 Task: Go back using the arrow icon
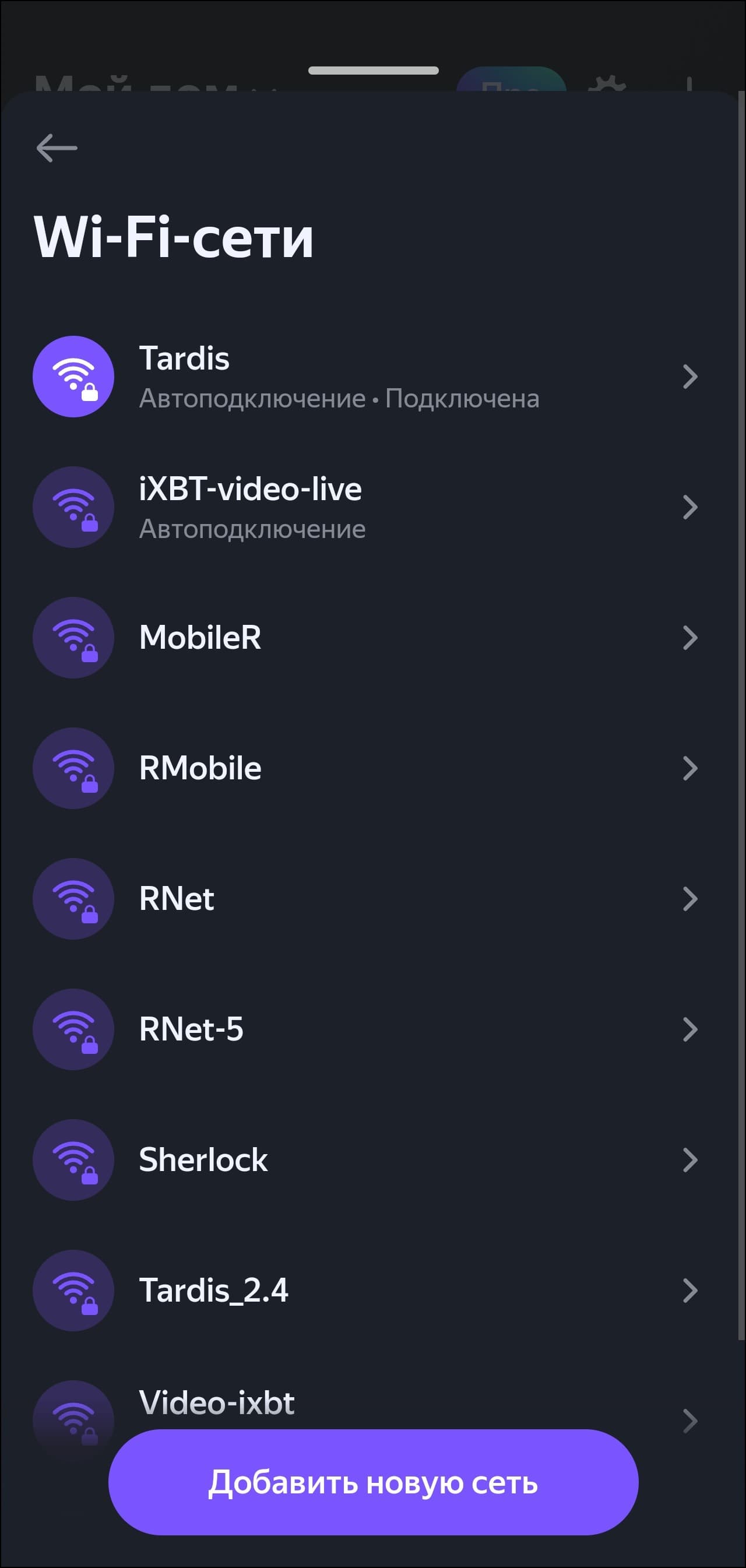click(57, 148)
